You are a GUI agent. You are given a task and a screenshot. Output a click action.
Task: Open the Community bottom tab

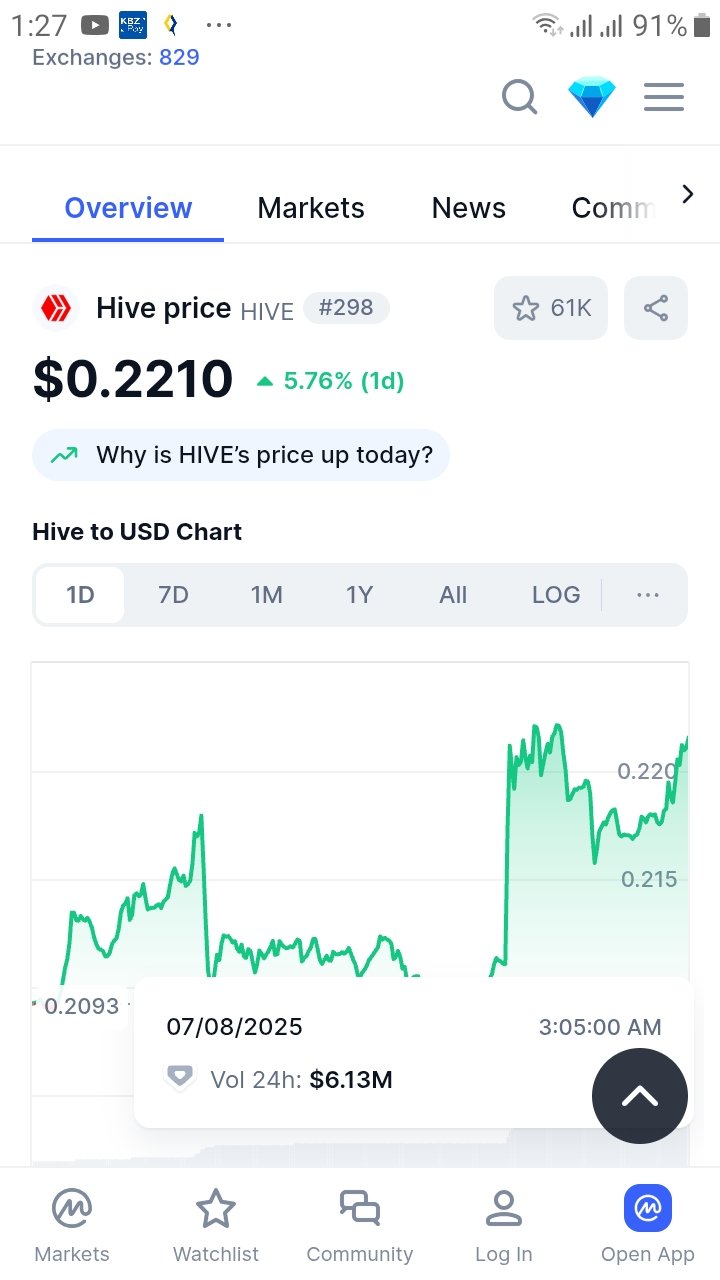click(360, 1226)
